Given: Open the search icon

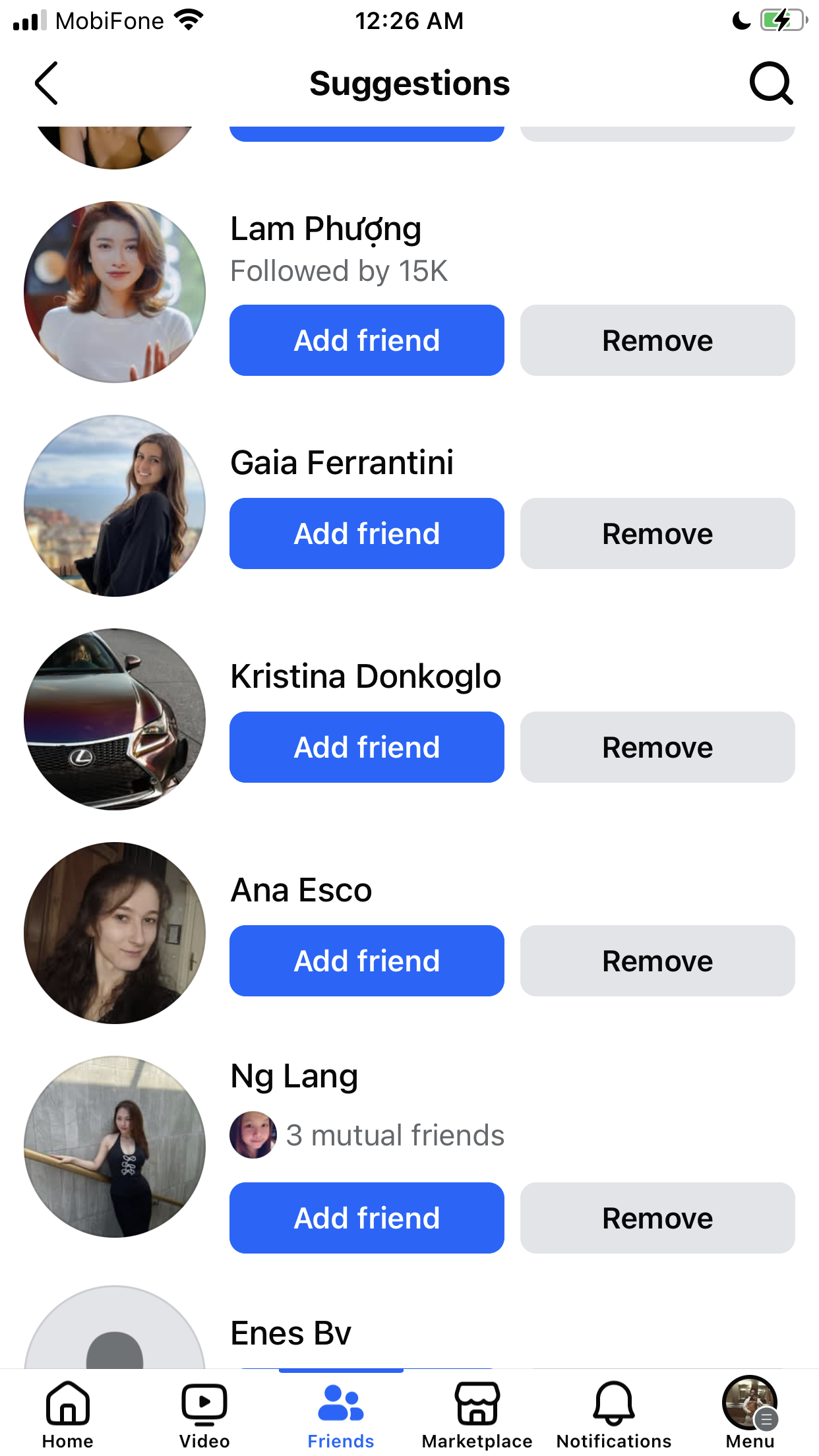Looking at the screenshot, I should pyautogui.click(x=771, y=84).
